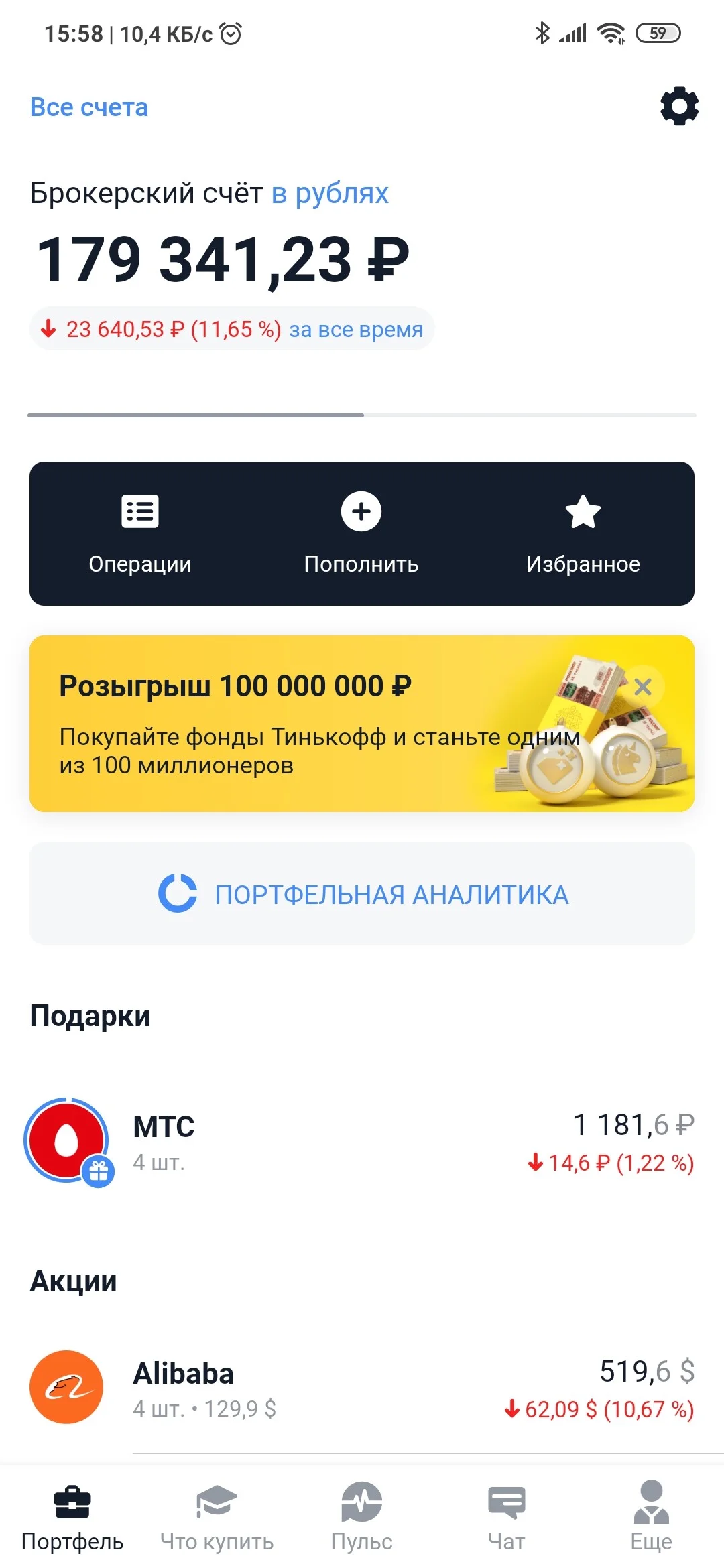The image size is (724, 1568).
Task: Open Портфельная аналитика
Action: tap(362, 894)
